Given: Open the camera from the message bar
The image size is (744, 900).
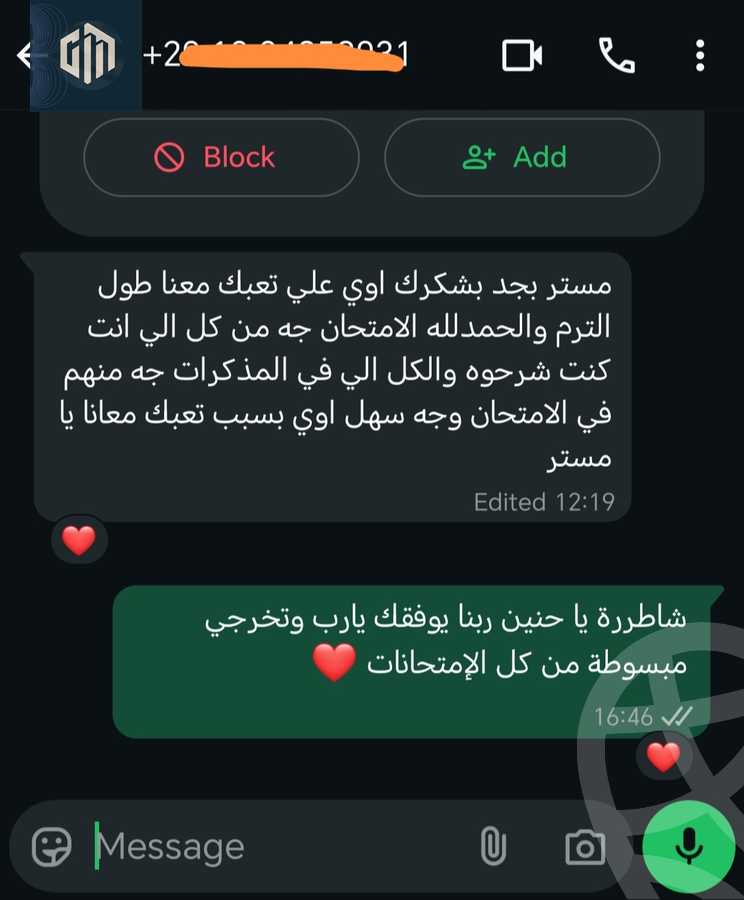Looking at the screenshot, I should click(x=585, y=848).
